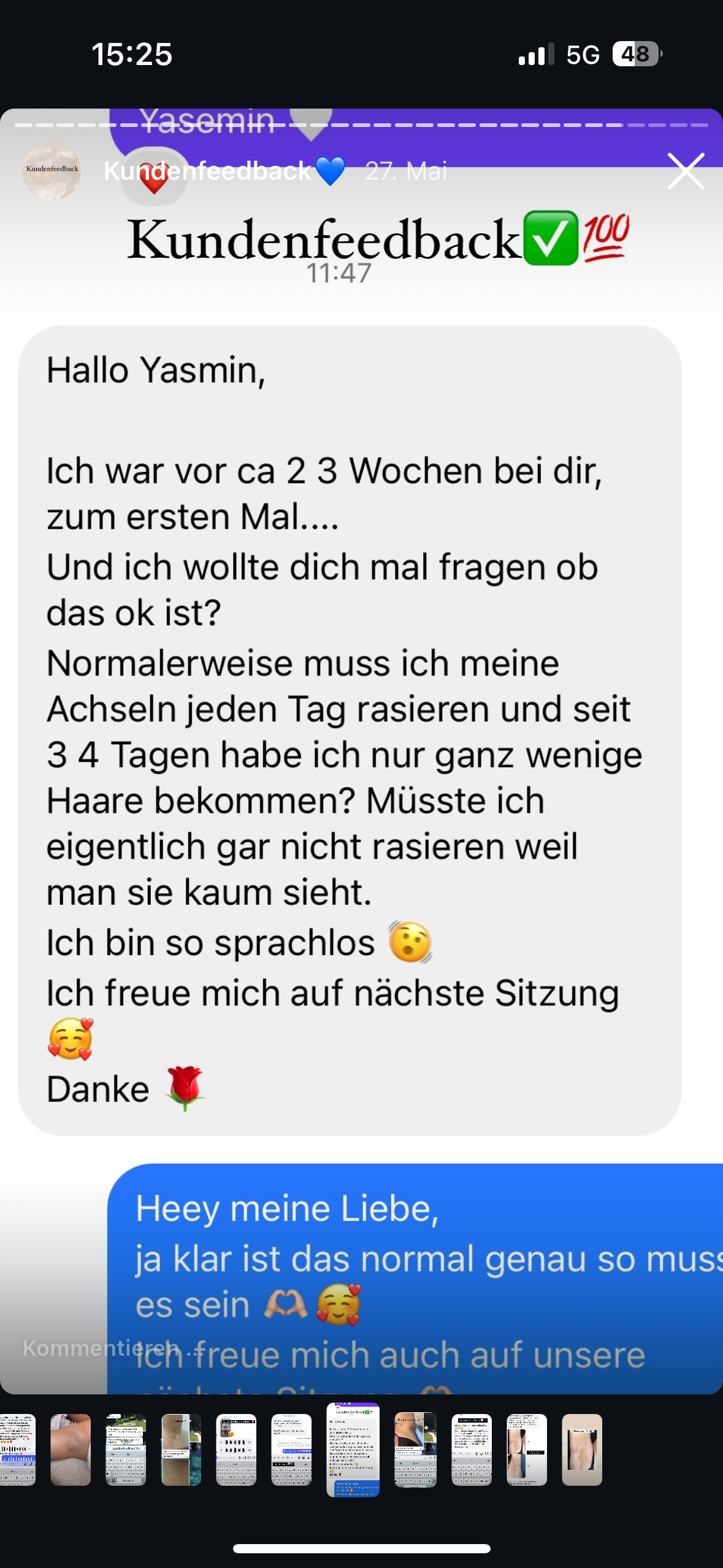Open the Kundenfeedback highlight title
723x1568 pixels.
click(208, 171)
